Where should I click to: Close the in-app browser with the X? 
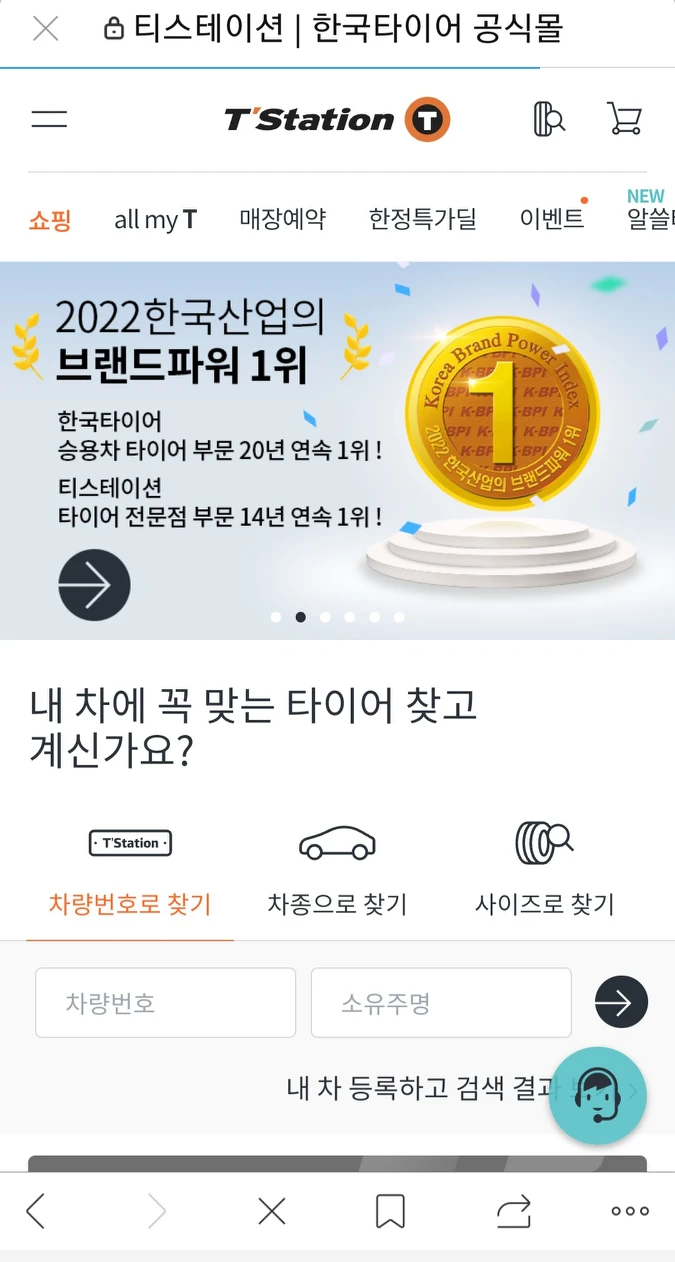coord(46,29)
